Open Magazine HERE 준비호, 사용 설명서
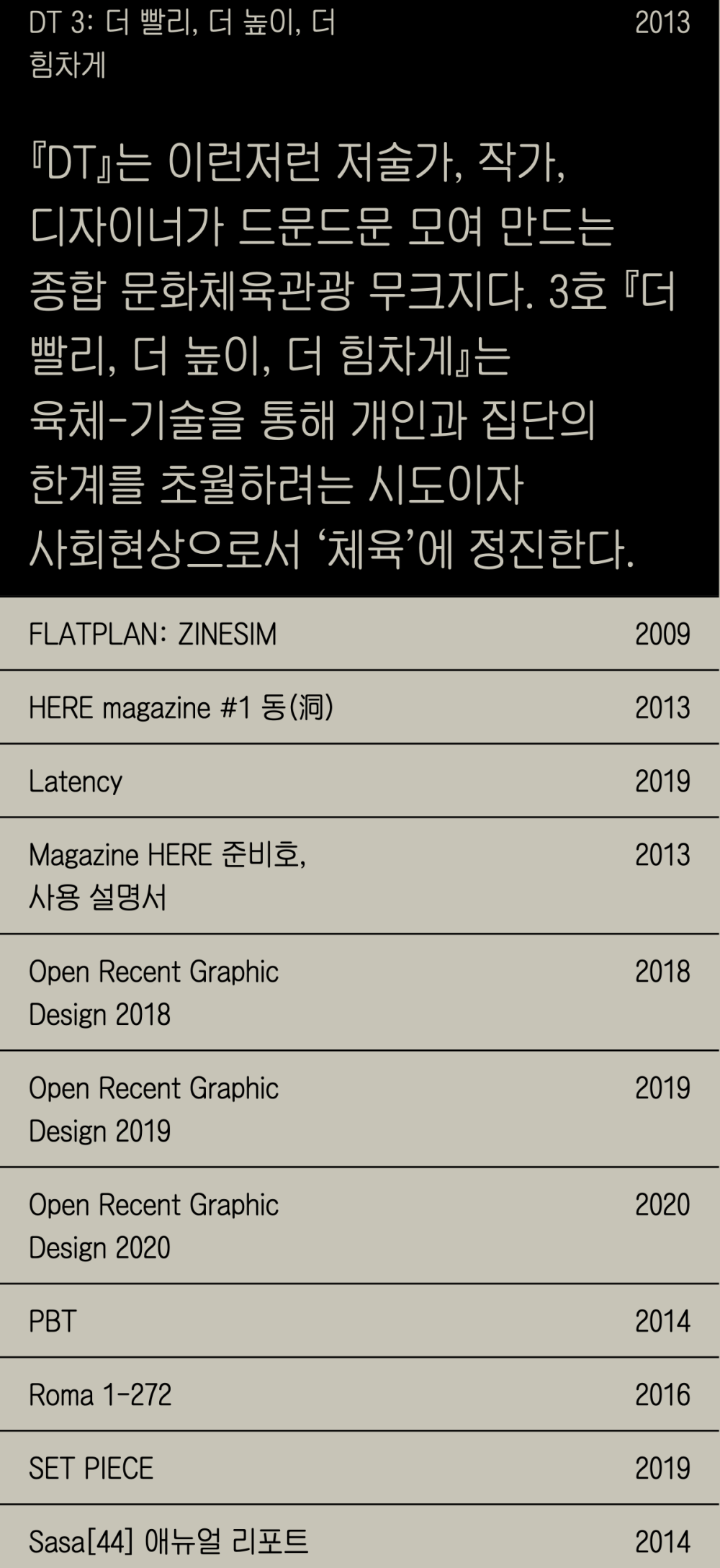Screen dimensions: 720x1568 coord(359,876)
